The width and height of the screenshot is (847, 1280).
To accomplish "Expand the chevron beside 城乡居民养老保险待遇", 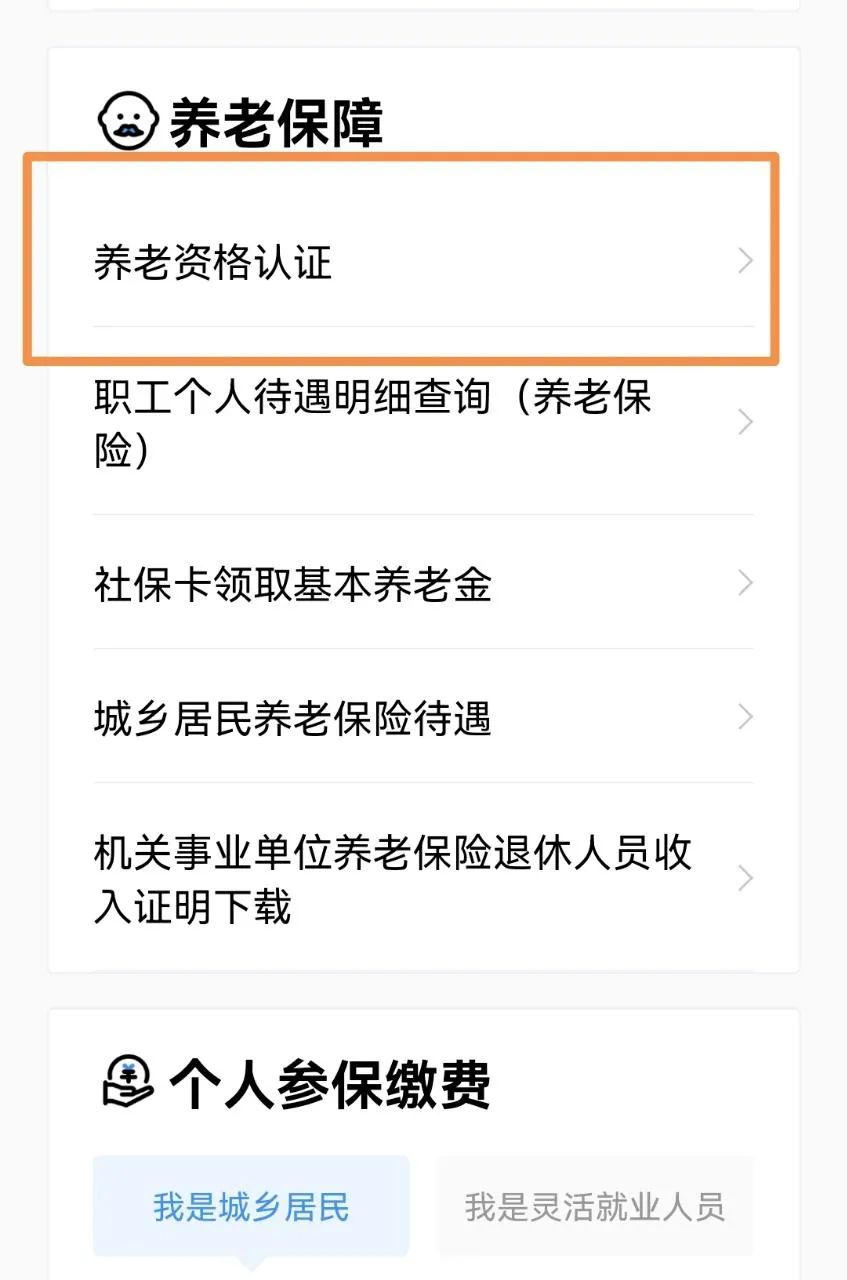I will [x=744, y=717].
